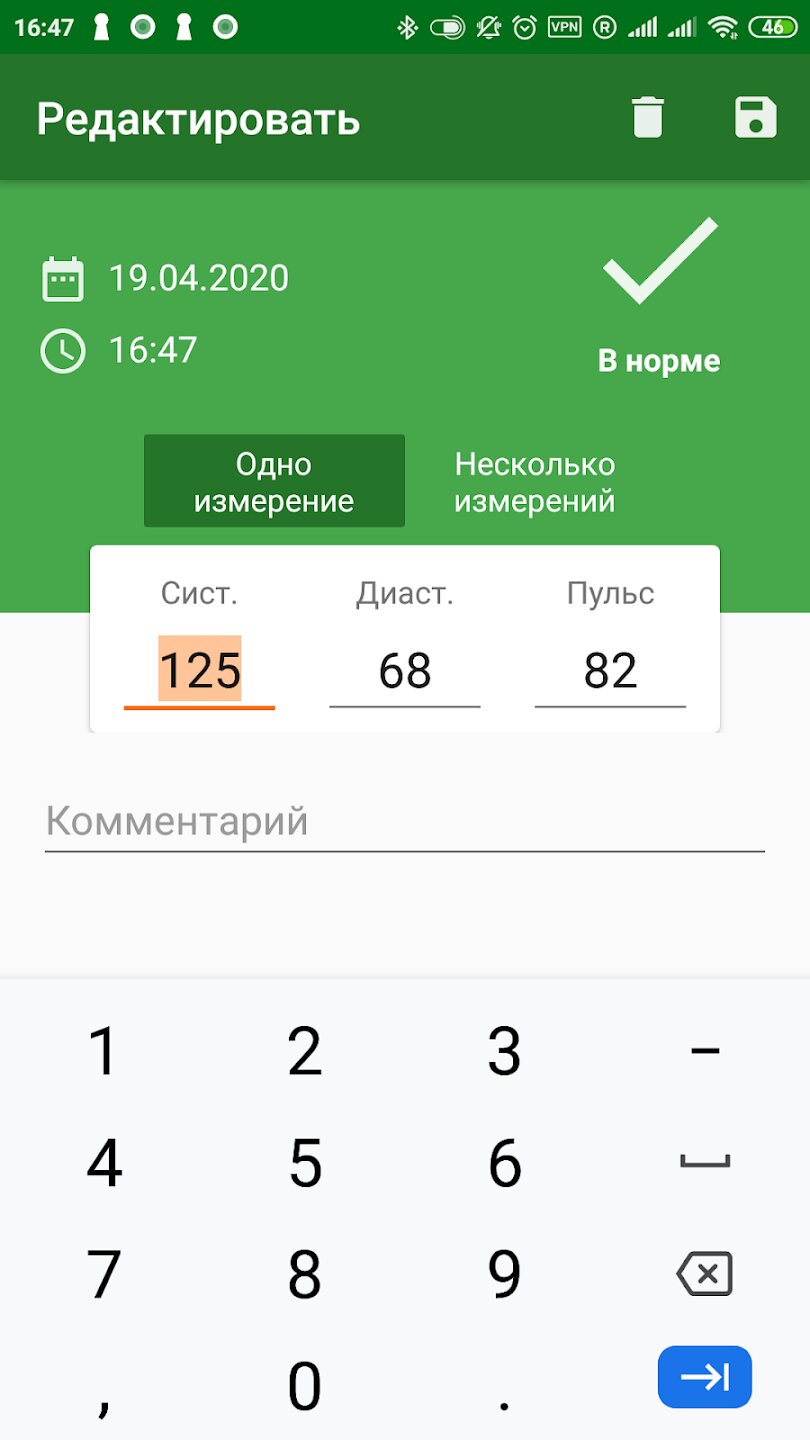Select the Одно измерение tab
The height and width of the screenshot is (1440, 810).
pyautogui.click(x=274, y=481)
